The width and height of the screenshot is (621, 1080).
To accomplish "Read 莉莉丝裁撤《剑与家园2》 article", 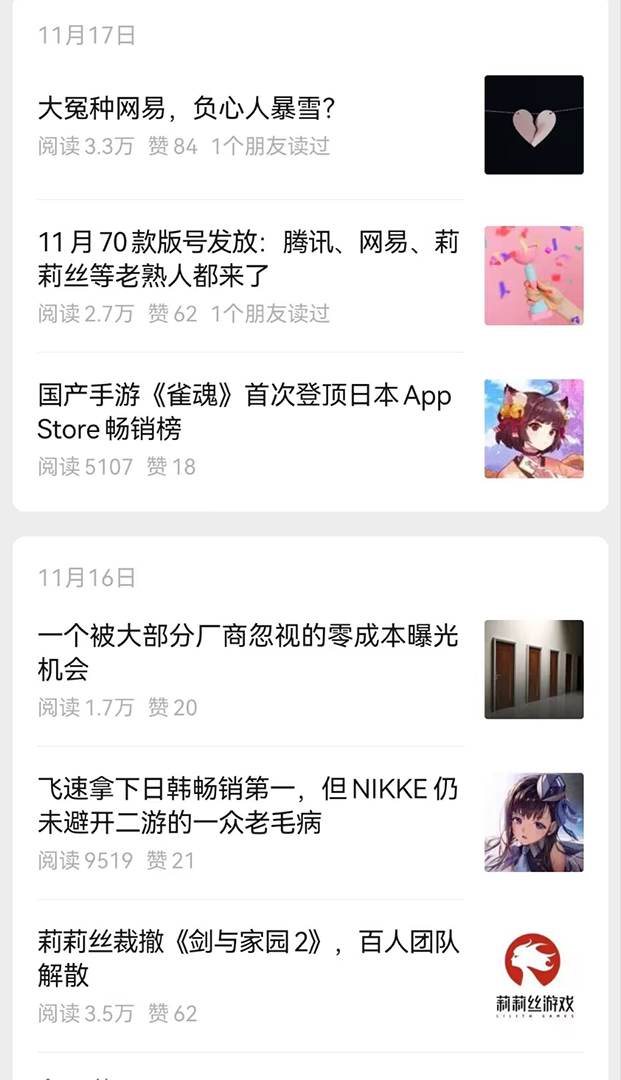I will tap(248, 958).
